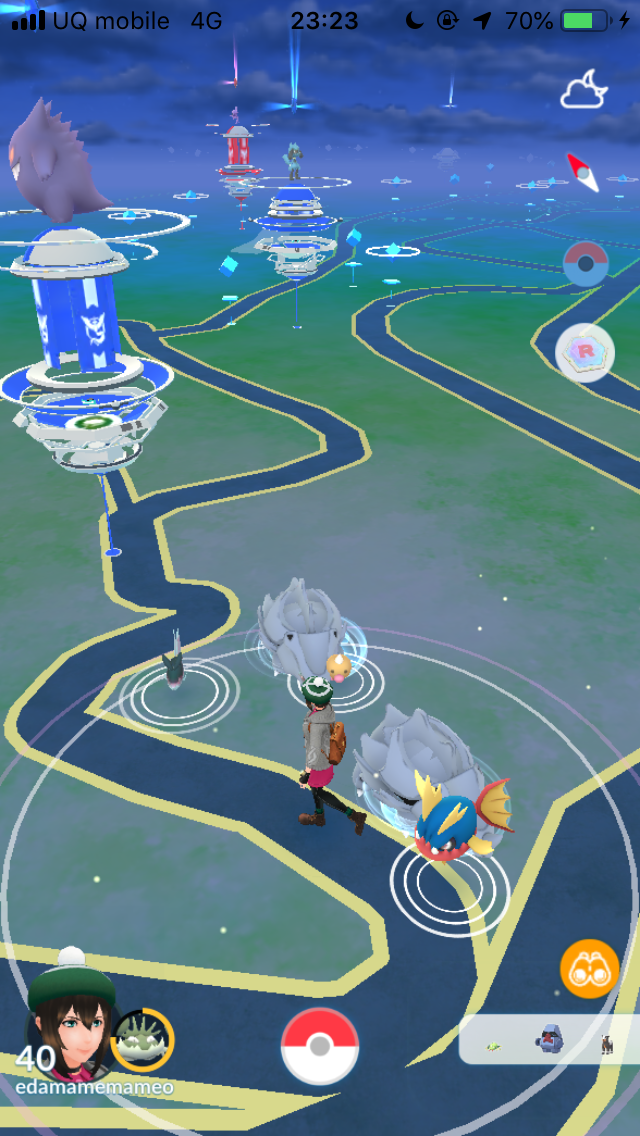Open the Nearby Pokémon tracker panel

click(549, 1041)
